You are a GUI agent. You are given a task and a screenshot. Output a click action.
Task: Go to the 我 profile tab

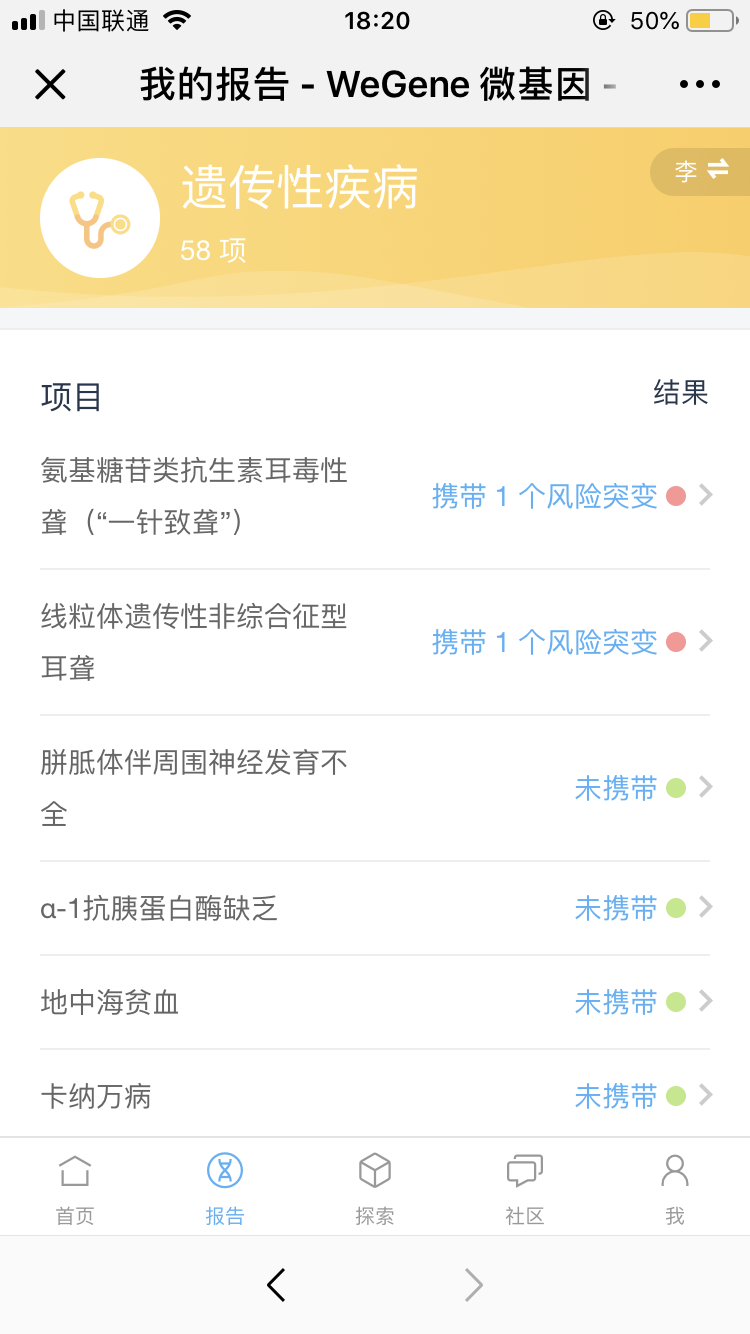click(x=675, y=1188)
